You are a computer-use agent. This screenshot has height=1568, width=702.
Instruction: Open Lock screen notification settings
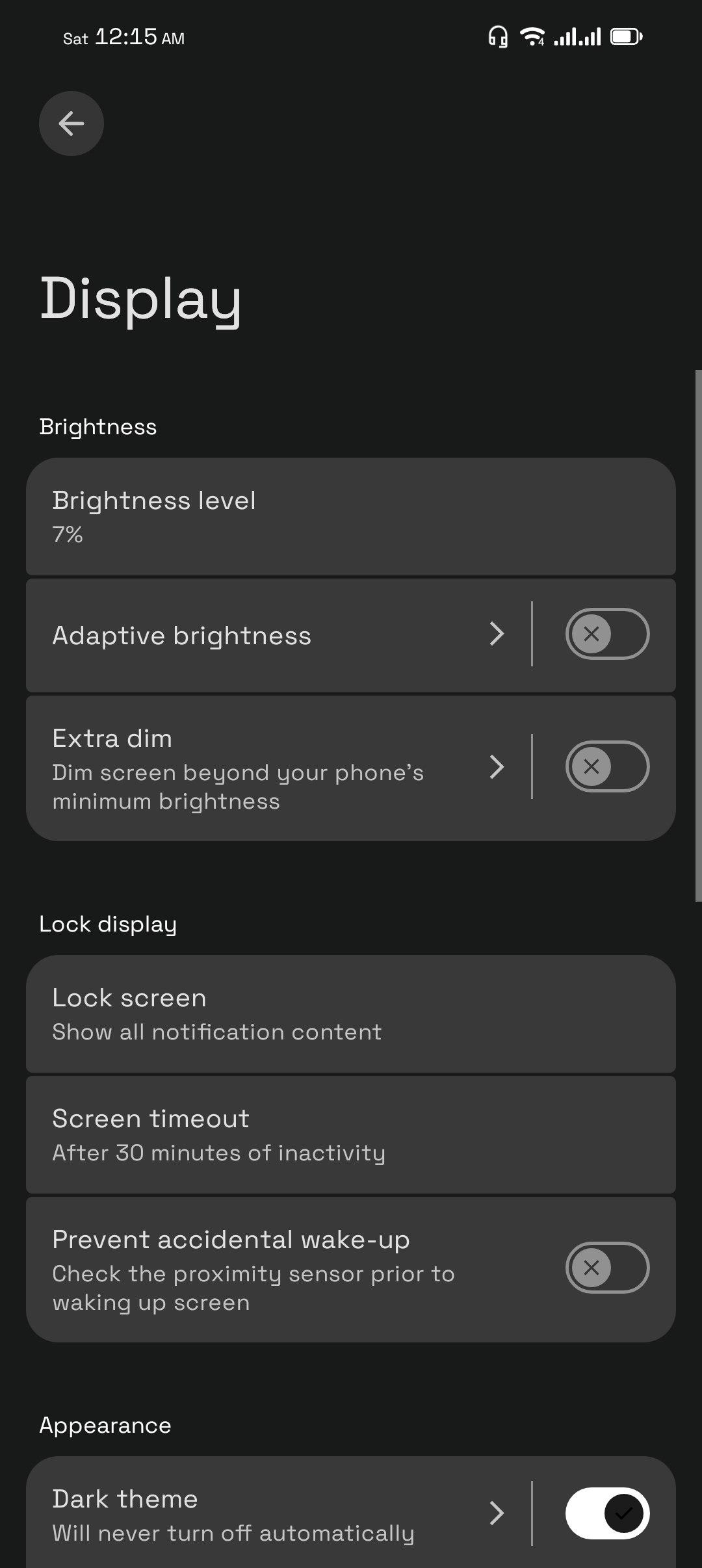[351, 1014]
